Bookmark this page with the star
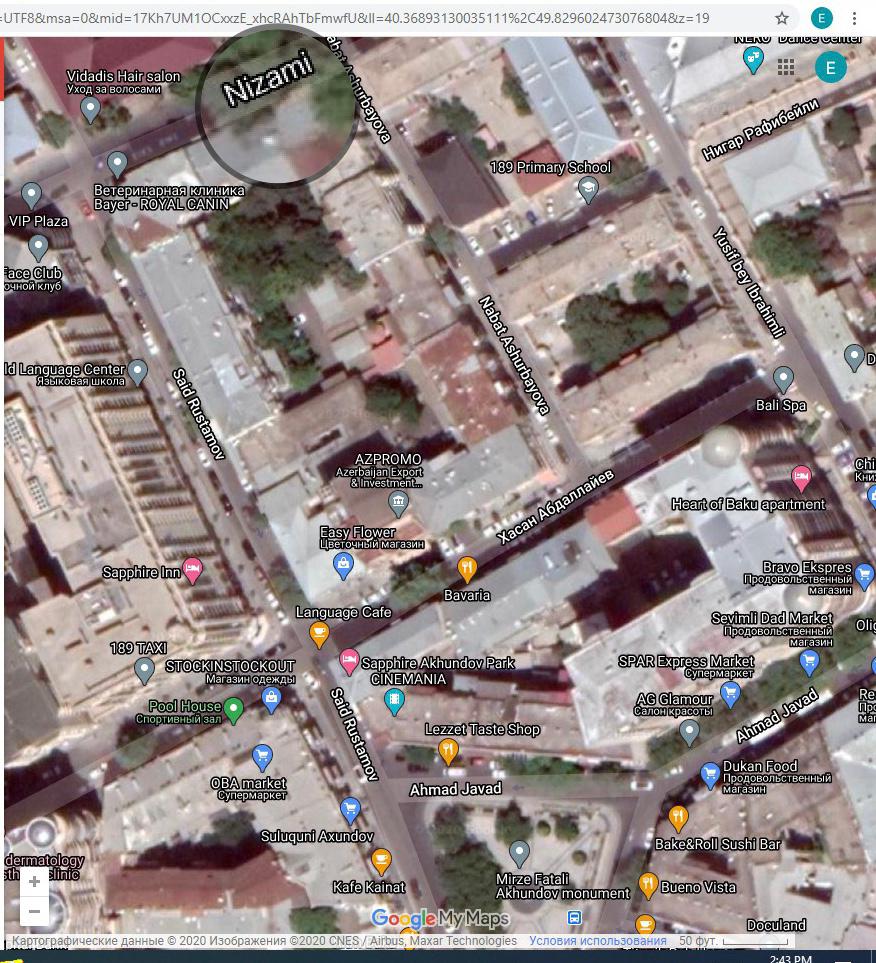 coord(782,18)
